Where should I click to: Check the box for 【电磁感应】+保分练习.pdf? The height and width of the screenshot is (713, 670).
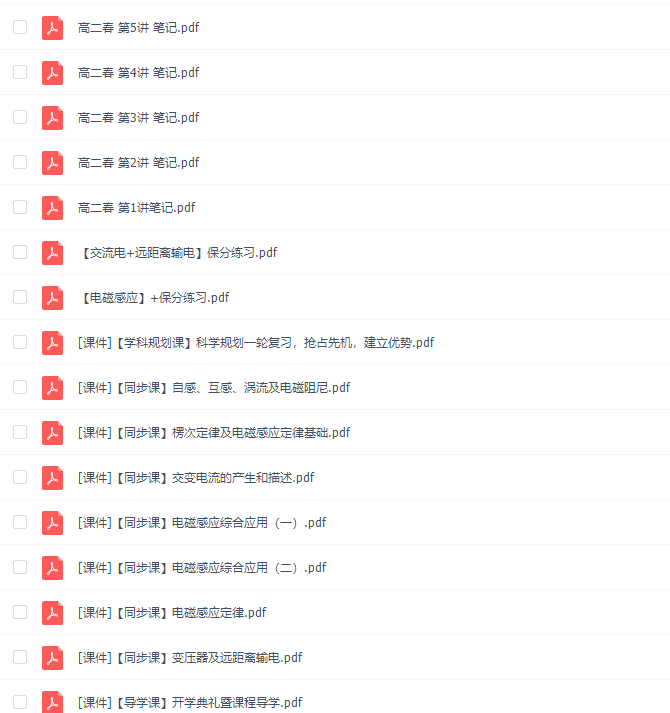coord(20,297)
